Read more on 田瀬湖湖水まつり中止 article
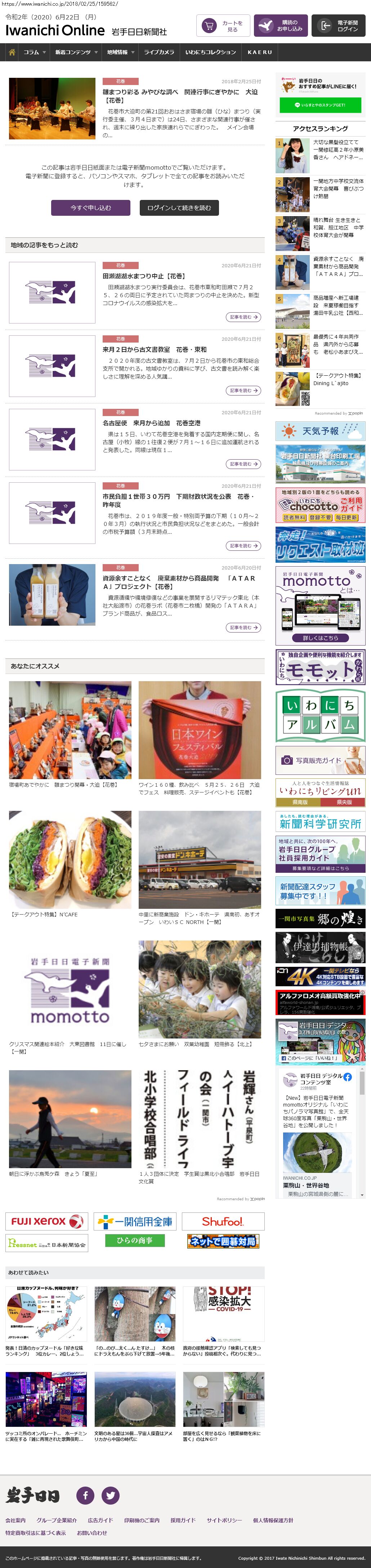 click(243, 317)
